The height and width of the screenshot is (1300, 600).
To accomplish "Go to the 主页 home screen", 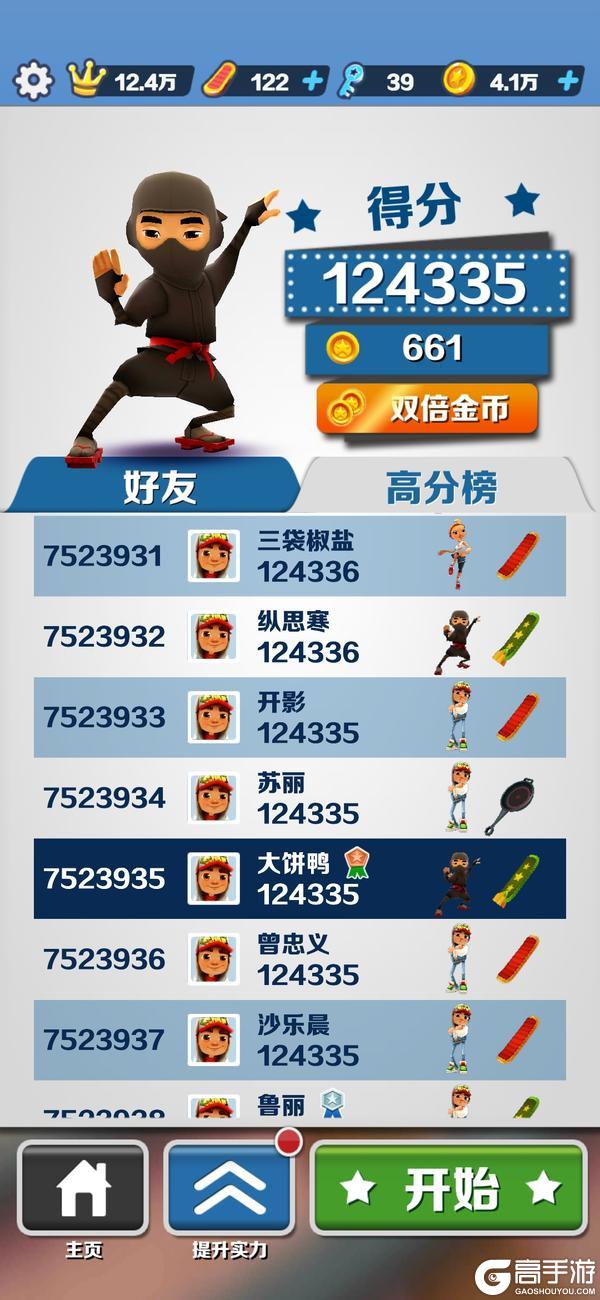I will pos(83,1188).
